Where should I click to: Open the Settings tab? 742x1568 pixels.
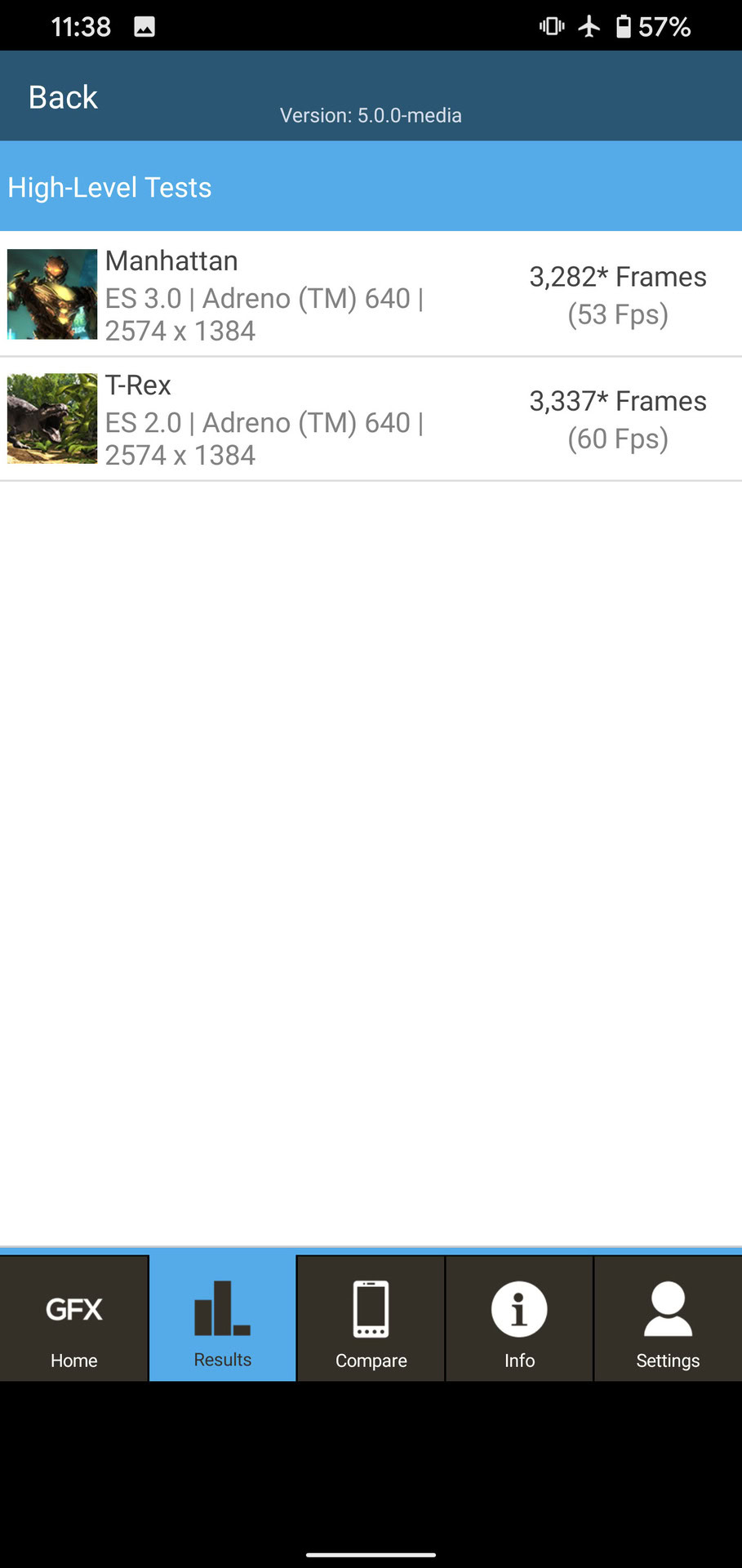pyautogui.click(x=668, y=1319)
